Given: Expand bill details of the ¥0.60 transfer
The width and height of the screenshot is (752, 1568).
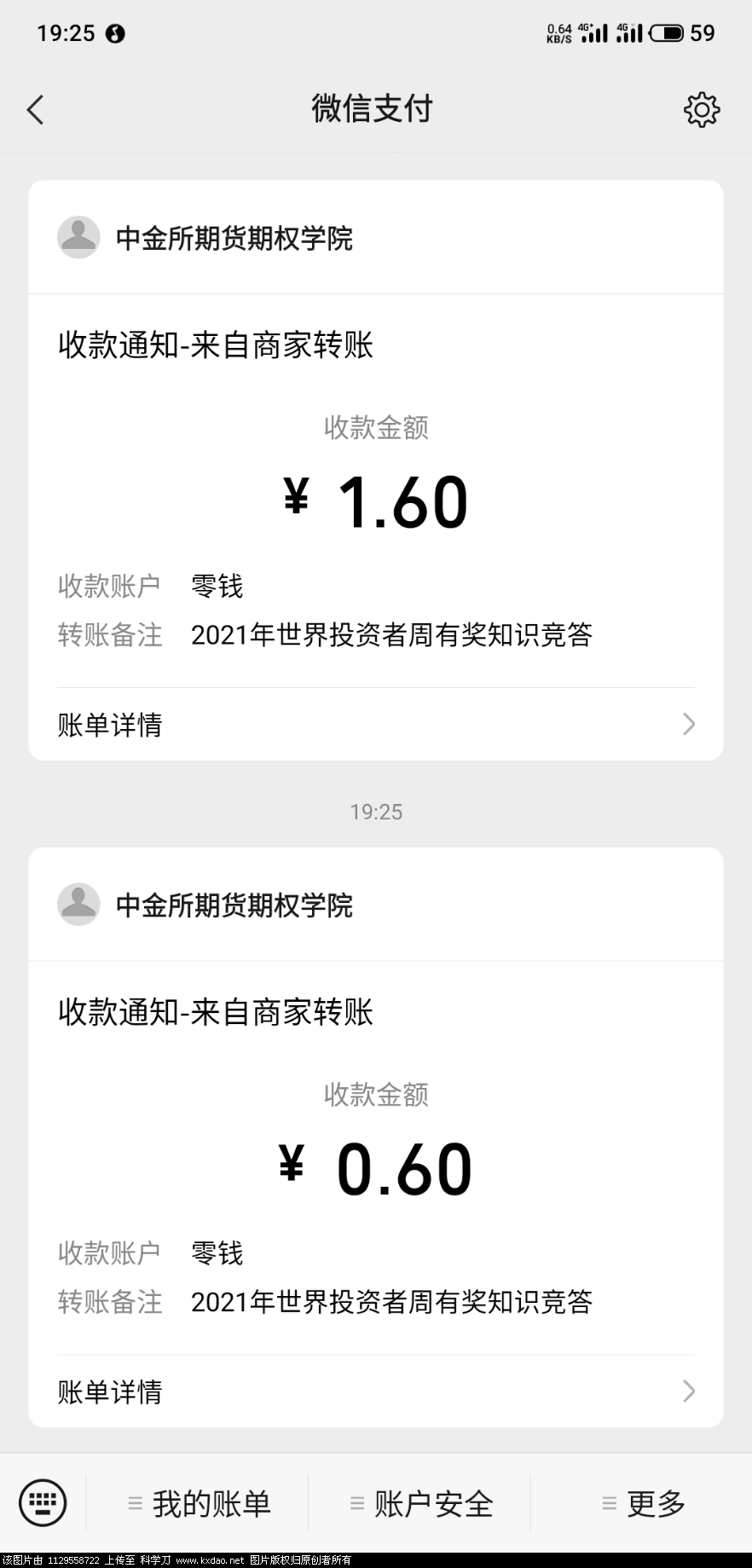Looking at the screenshot, I should coord(375,1392).
